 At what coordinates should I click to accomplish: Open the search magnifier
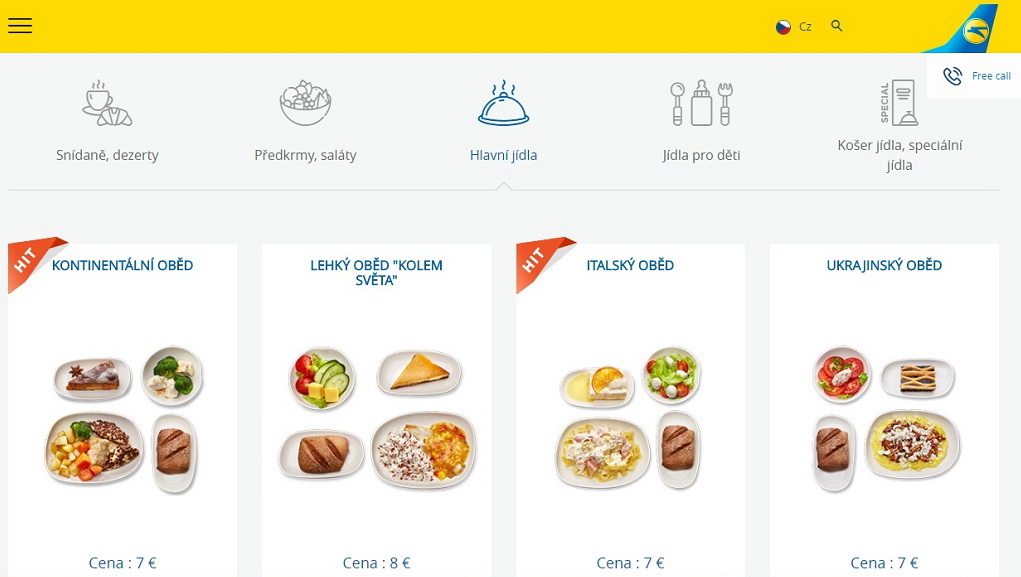[x=837, y=26]
